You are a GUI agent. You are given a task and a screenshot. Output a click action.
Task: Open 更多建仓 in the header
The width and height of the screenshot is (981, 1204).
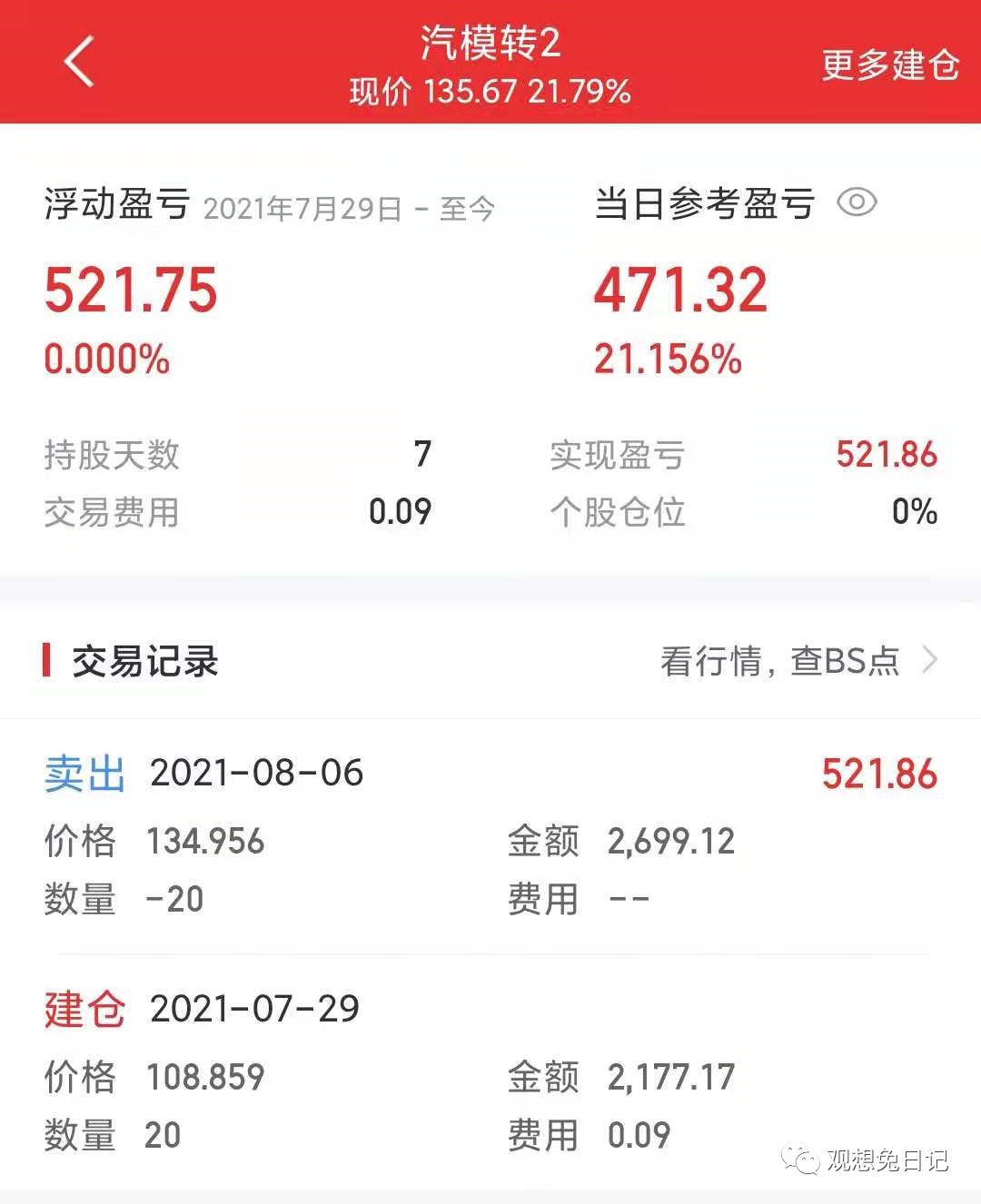pyautogui.click(x=890, y=64)
